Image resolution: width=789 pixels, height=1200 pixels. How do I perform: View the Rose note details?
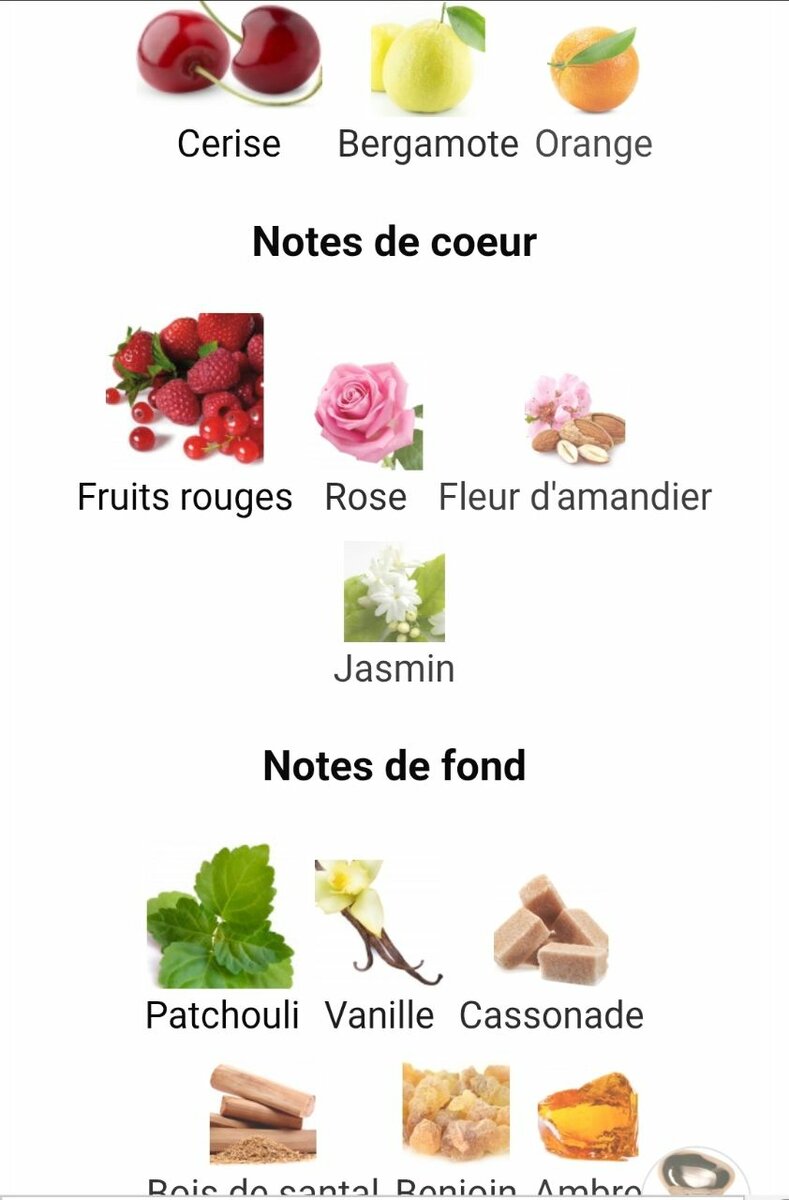(x=367, y=437)
